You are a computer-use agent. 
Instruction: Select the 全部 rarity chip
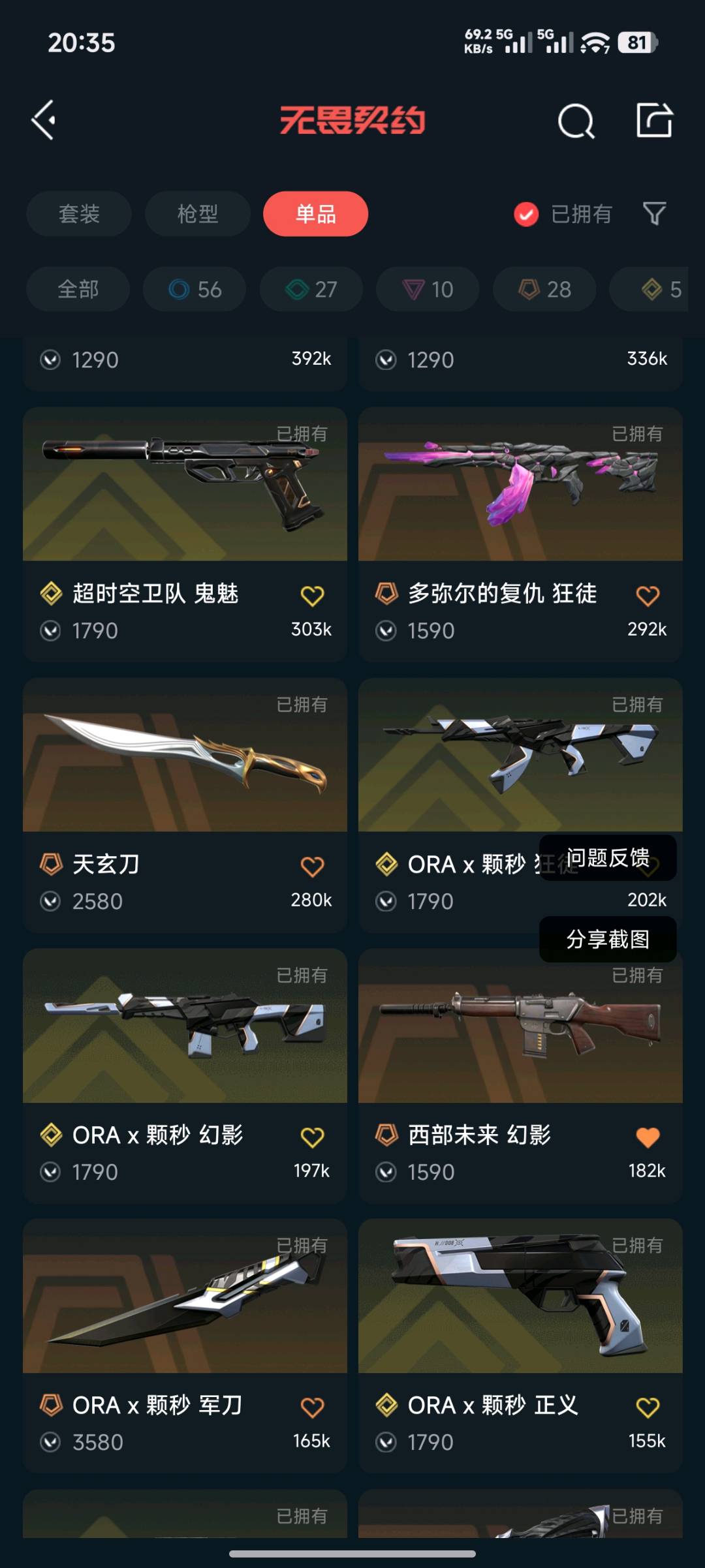pos(78,288)
